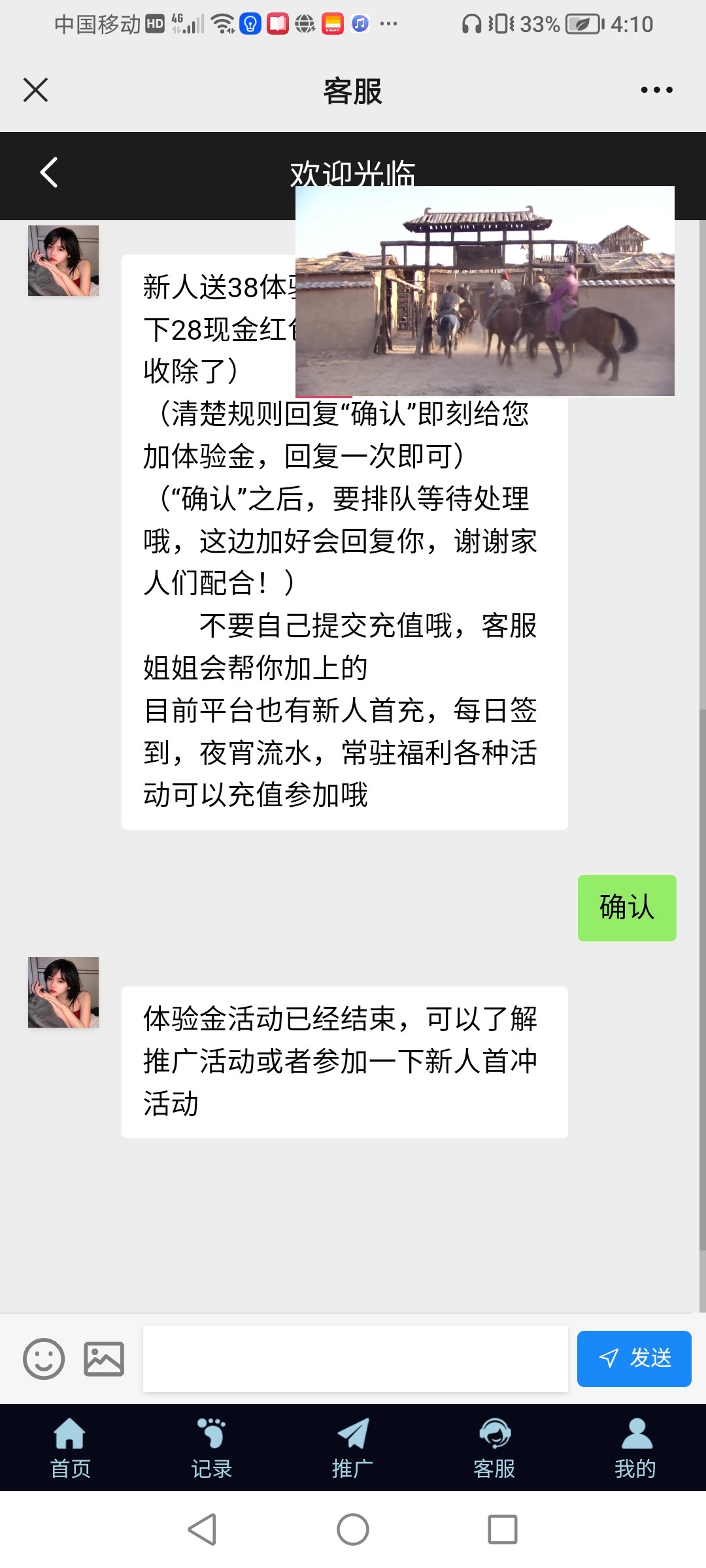Send the message with 发送
The image size is (706, 1568).
[x=634, y=1359]
